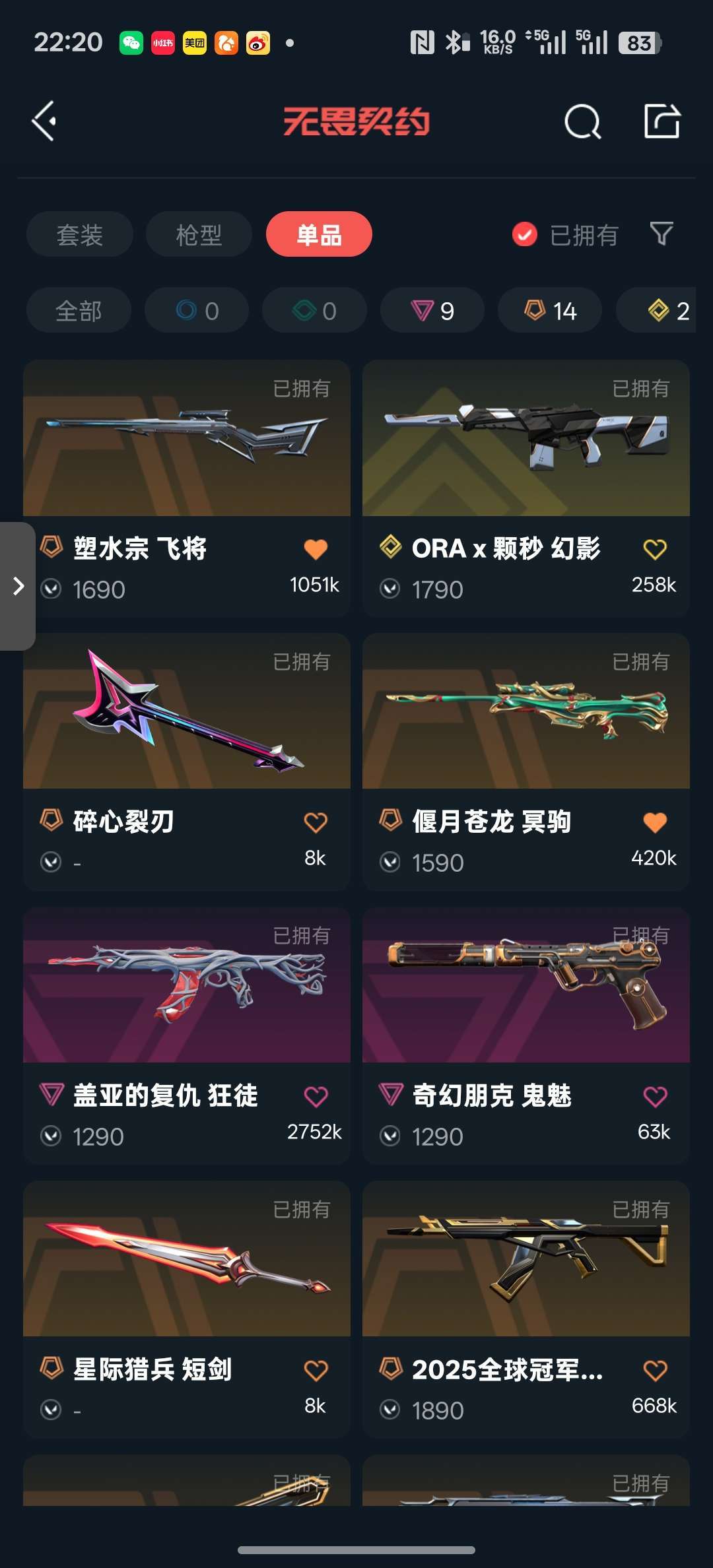This screenshot has width=713, height=1568.
Task: Expand the left side slide-out panel arrow
Action: [x=18, y=585]
